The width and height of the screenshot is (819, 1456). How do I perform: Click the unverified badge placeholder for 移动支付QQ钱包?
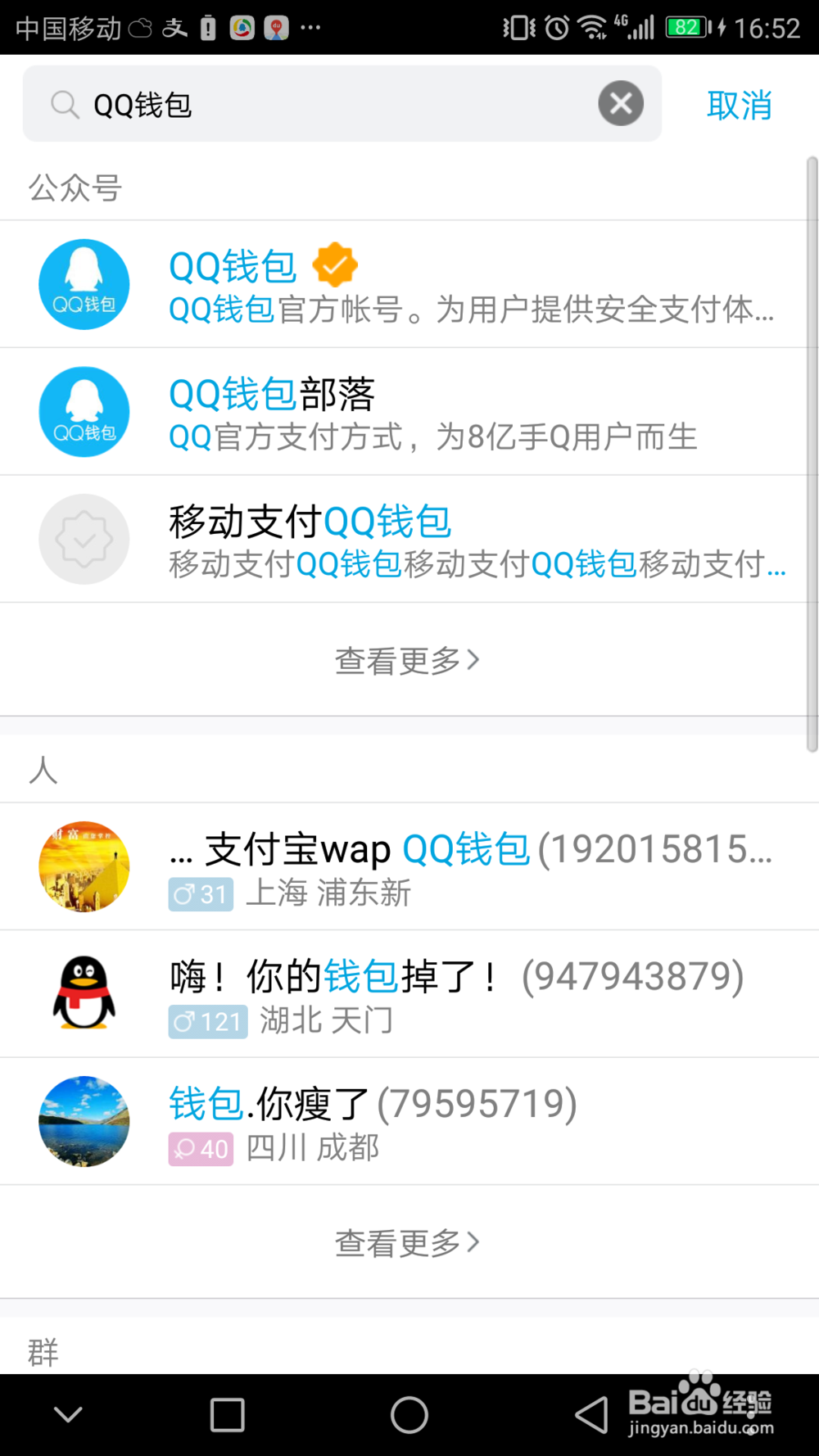[x=84, y=538]
